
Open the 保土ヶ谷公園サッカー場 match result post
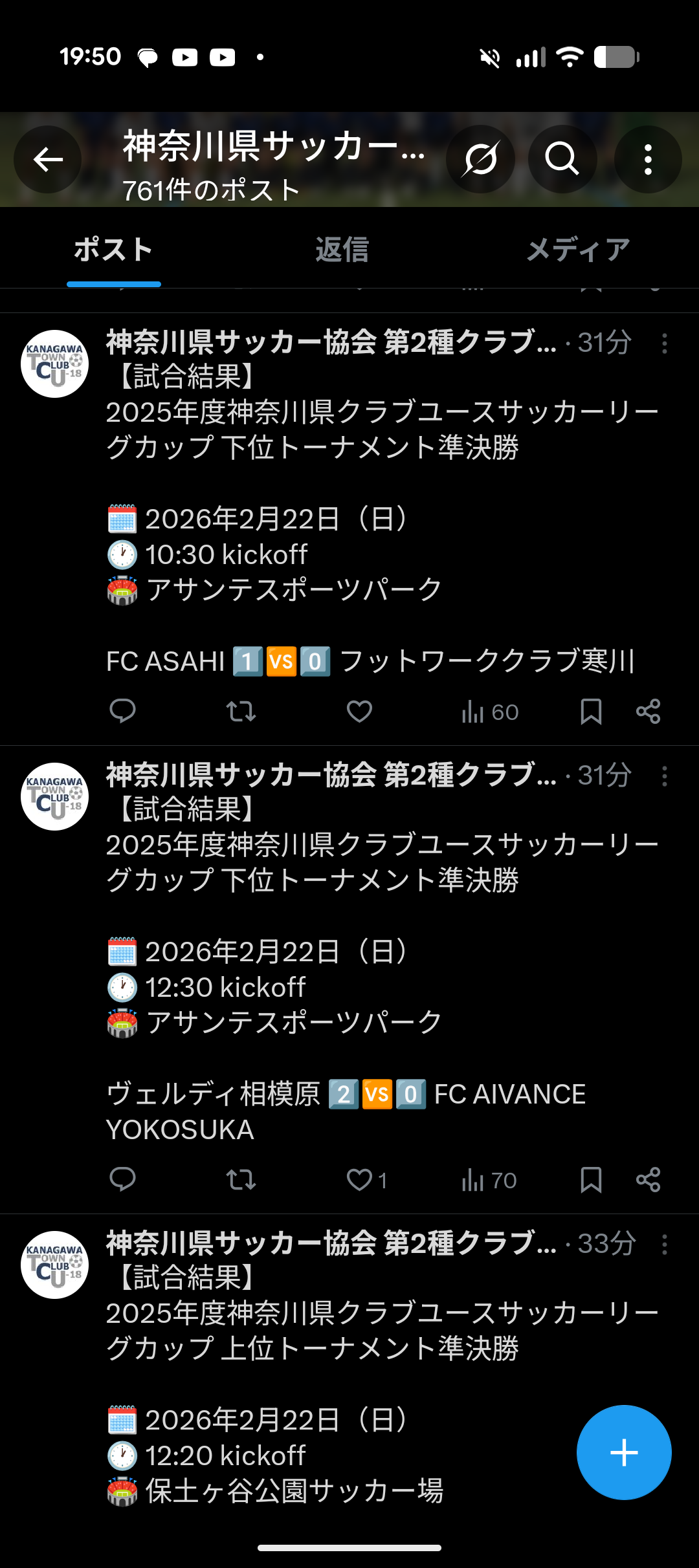[x=324, y=1333]
